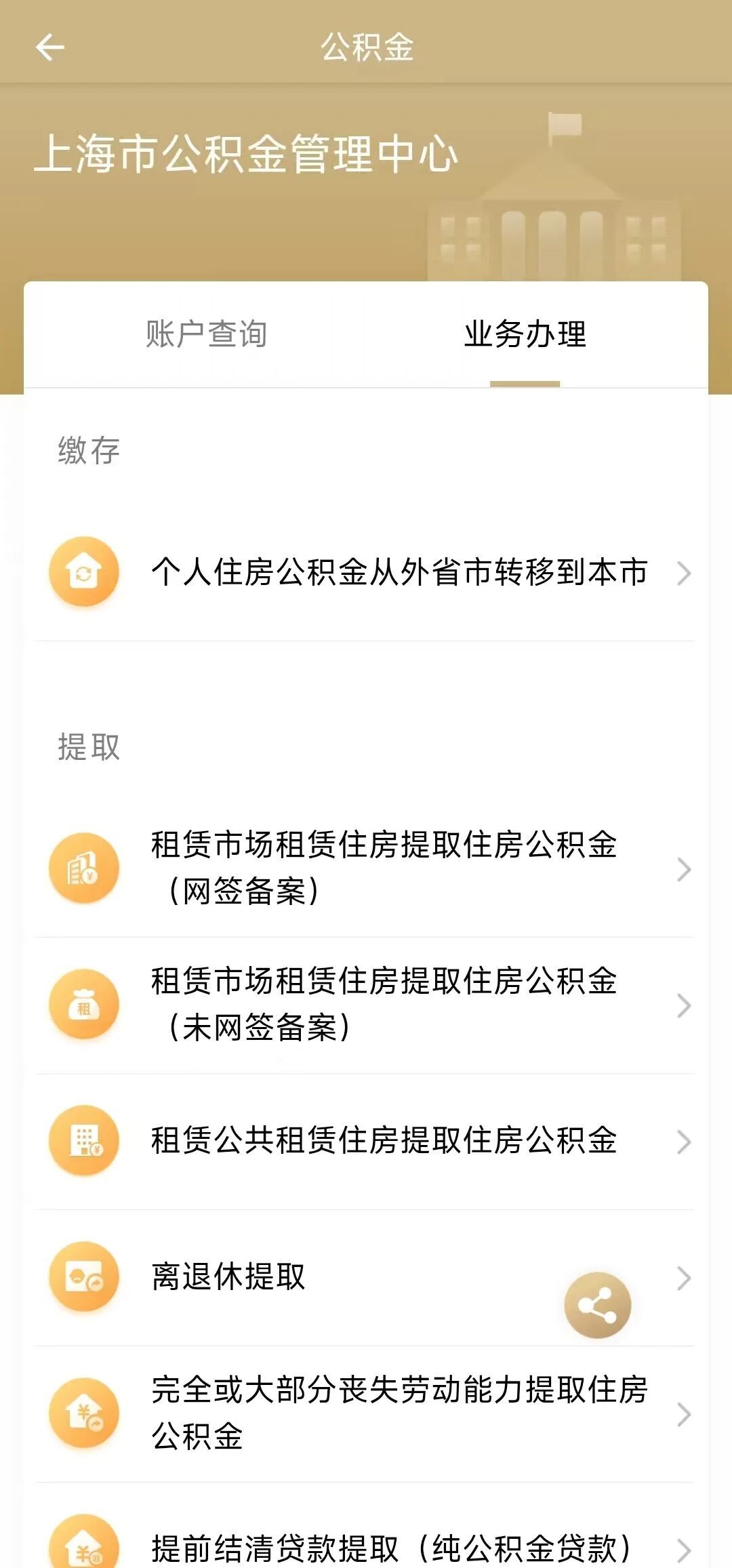Open 租赁公共租赁住房提取住房公积金
Image resolution: width=732 pixels, height=1568 pixels.
(384, 1140)
